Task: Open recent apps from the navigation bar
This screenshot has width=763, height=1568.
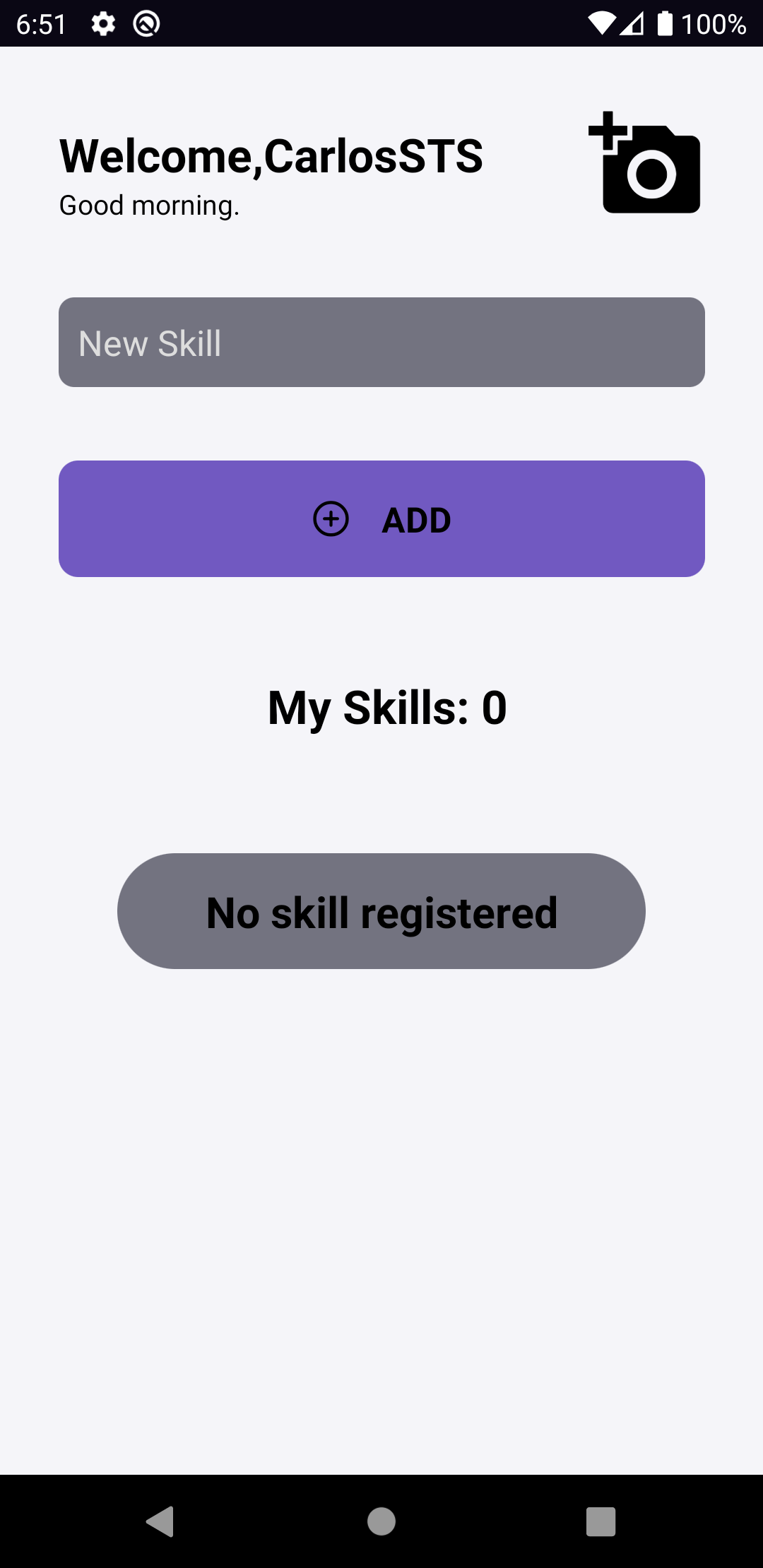Action: [601, 1521]
